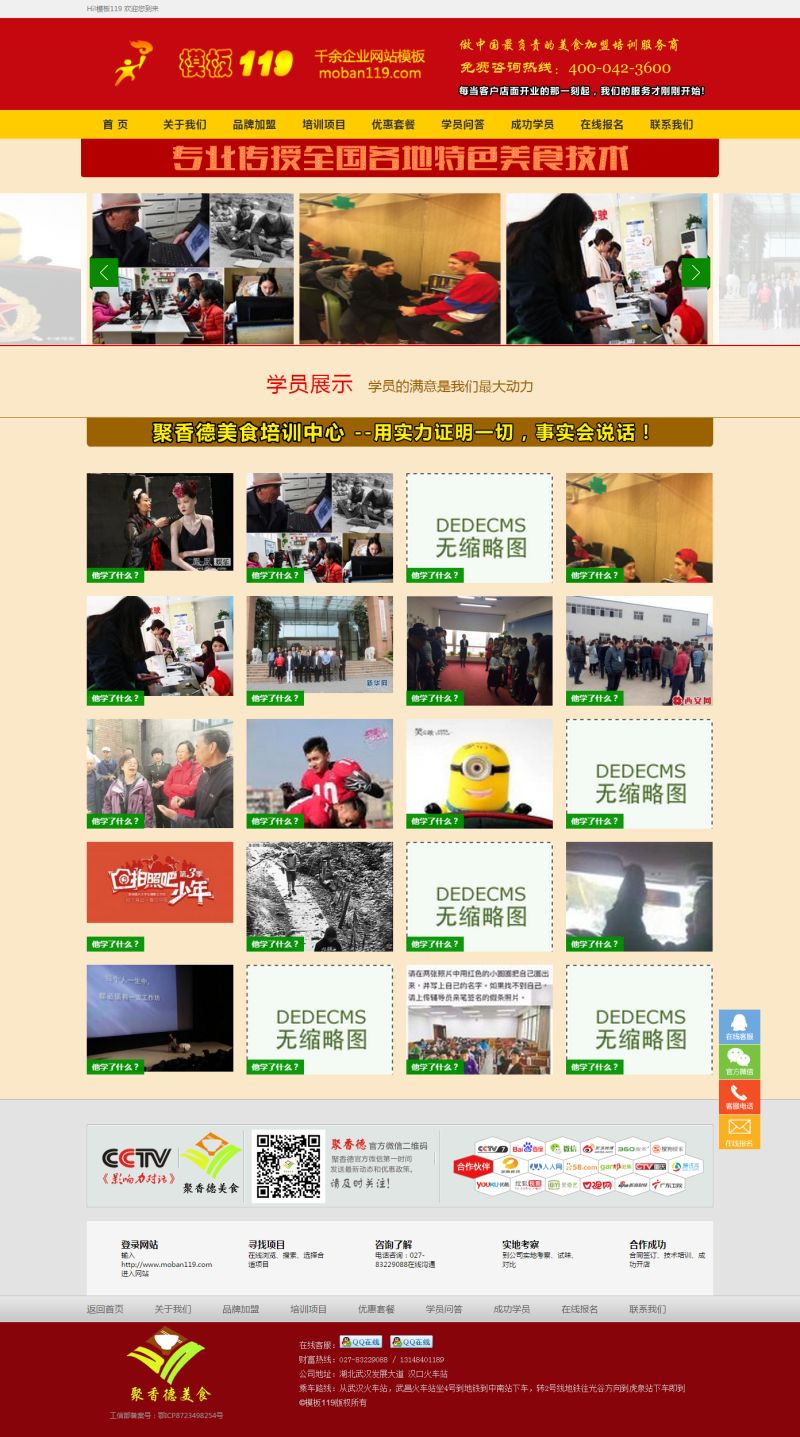
Task: Select 培训项目 in the yellow menu
Action: [324, 125]
